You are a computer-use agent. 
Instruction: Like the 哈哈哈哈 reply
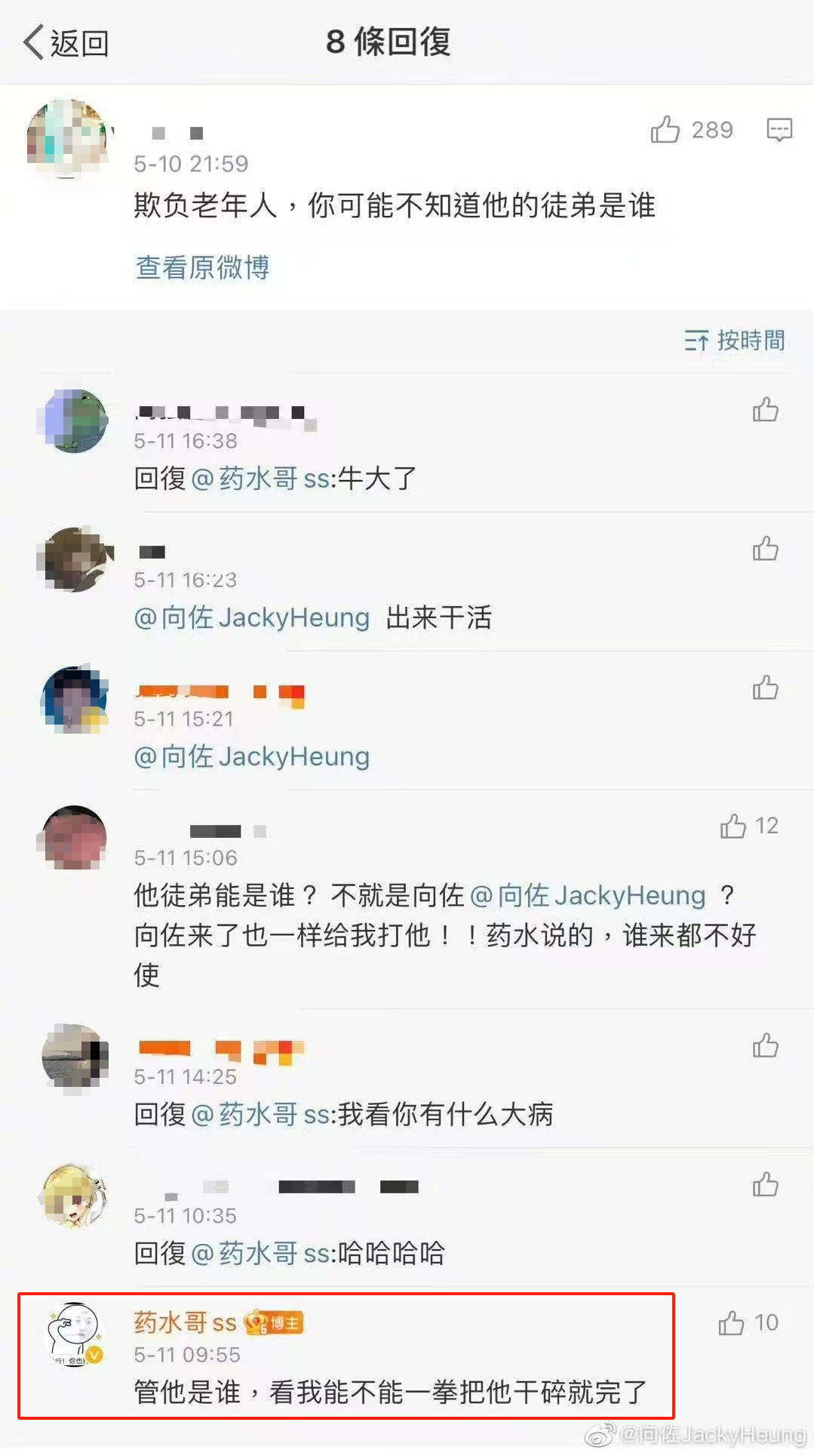pos(765,1184)
